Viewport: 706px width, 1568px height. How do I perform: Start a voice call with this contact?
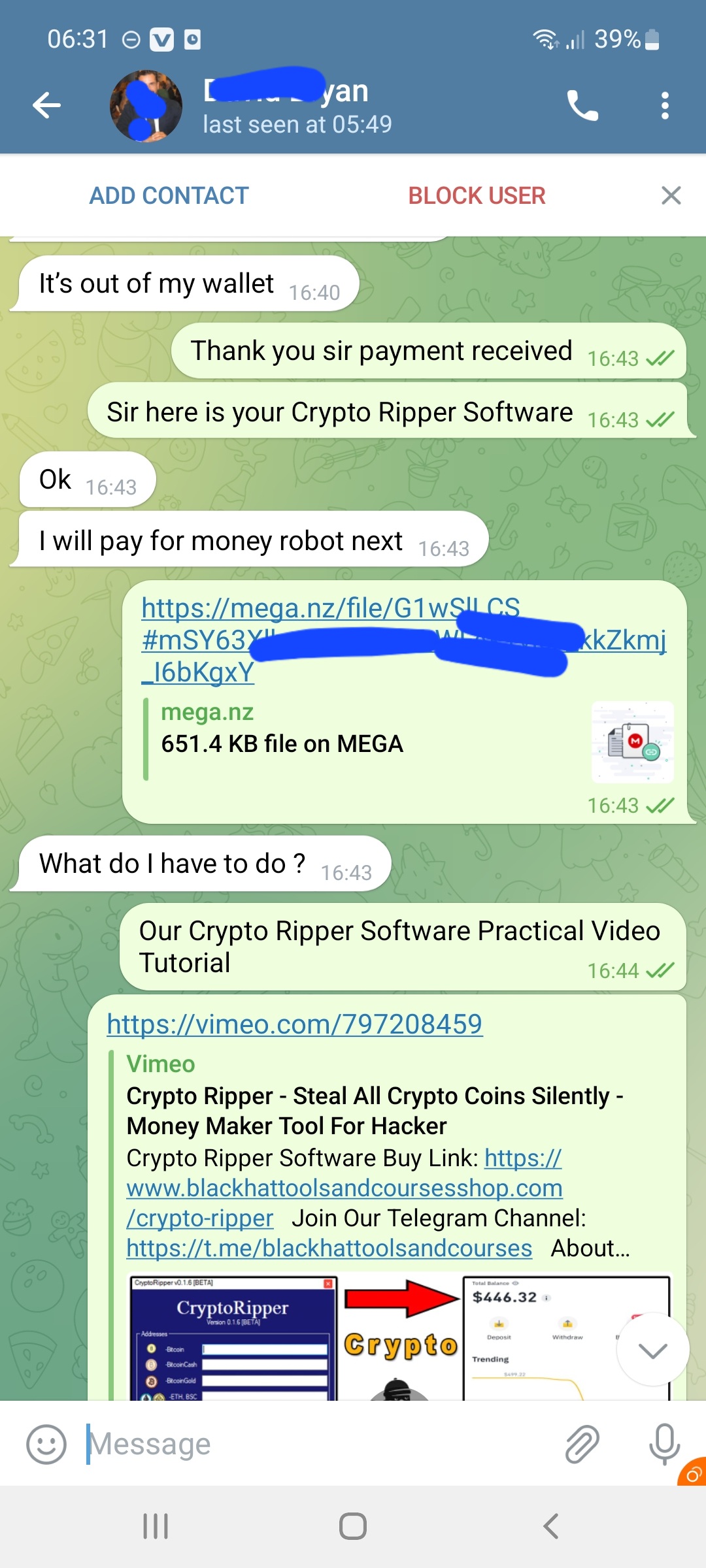pos(582,105)
